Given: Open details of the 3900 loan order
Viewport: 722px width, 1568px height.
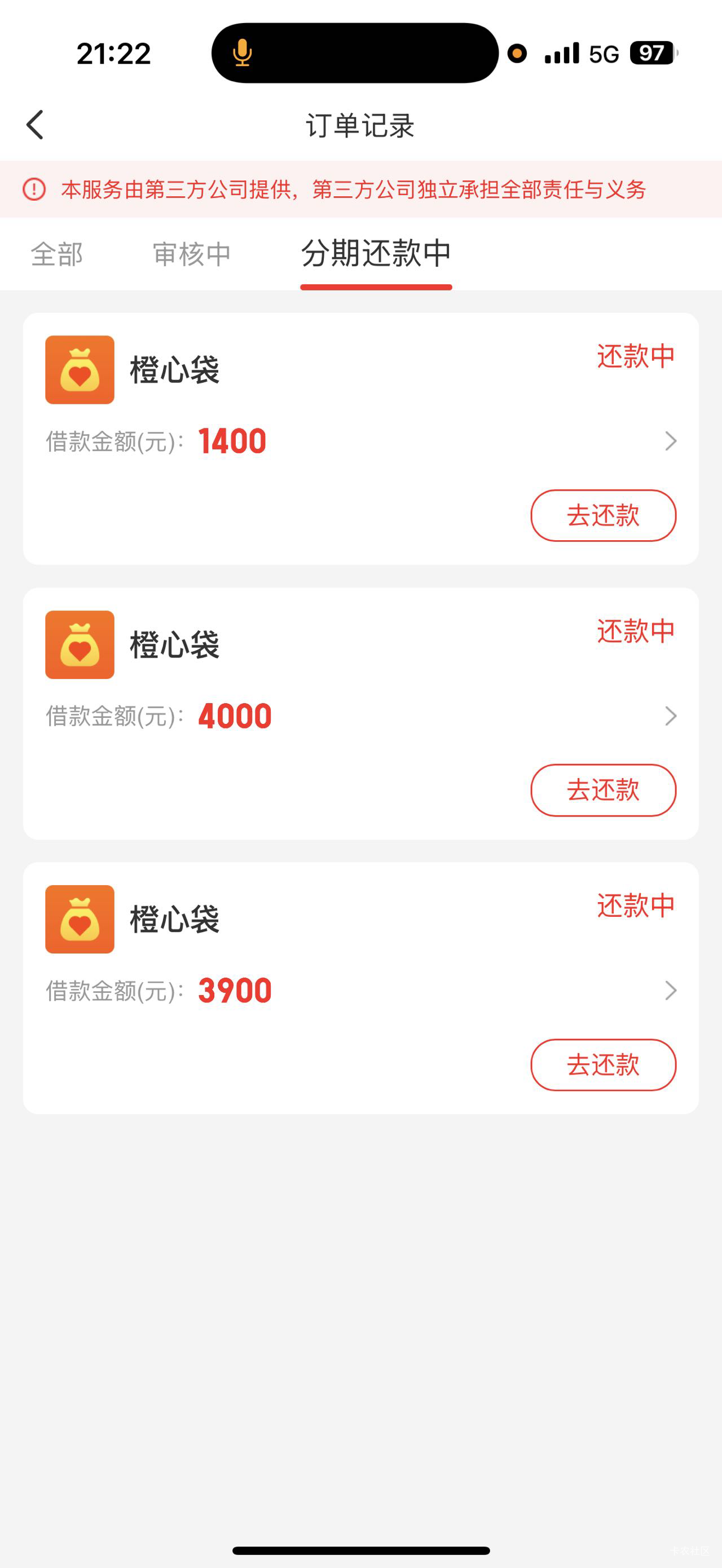Looking at the screenshot, I should (x=670, y=990).
